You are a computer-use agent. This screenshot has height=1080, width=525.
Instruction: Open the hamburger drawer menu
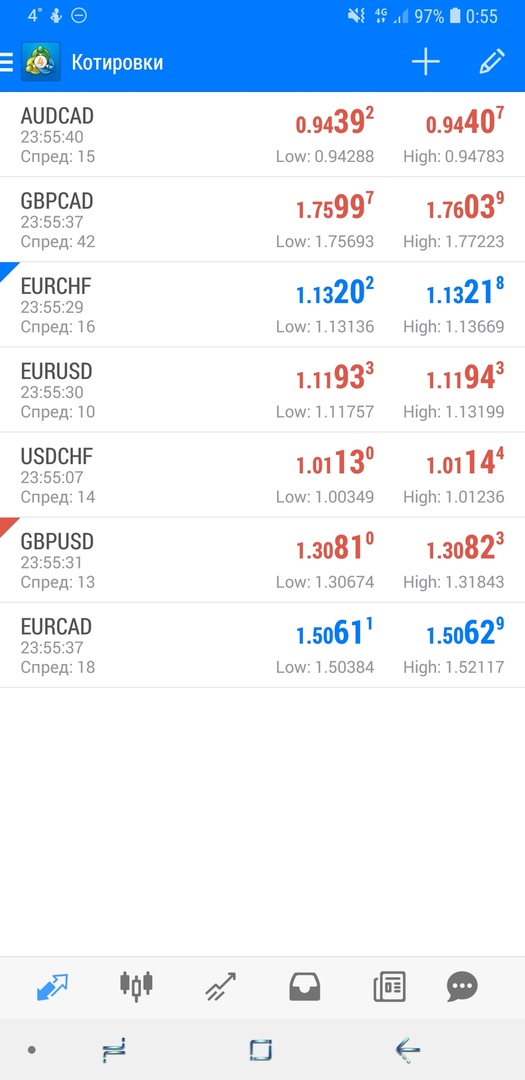(7, 63)
